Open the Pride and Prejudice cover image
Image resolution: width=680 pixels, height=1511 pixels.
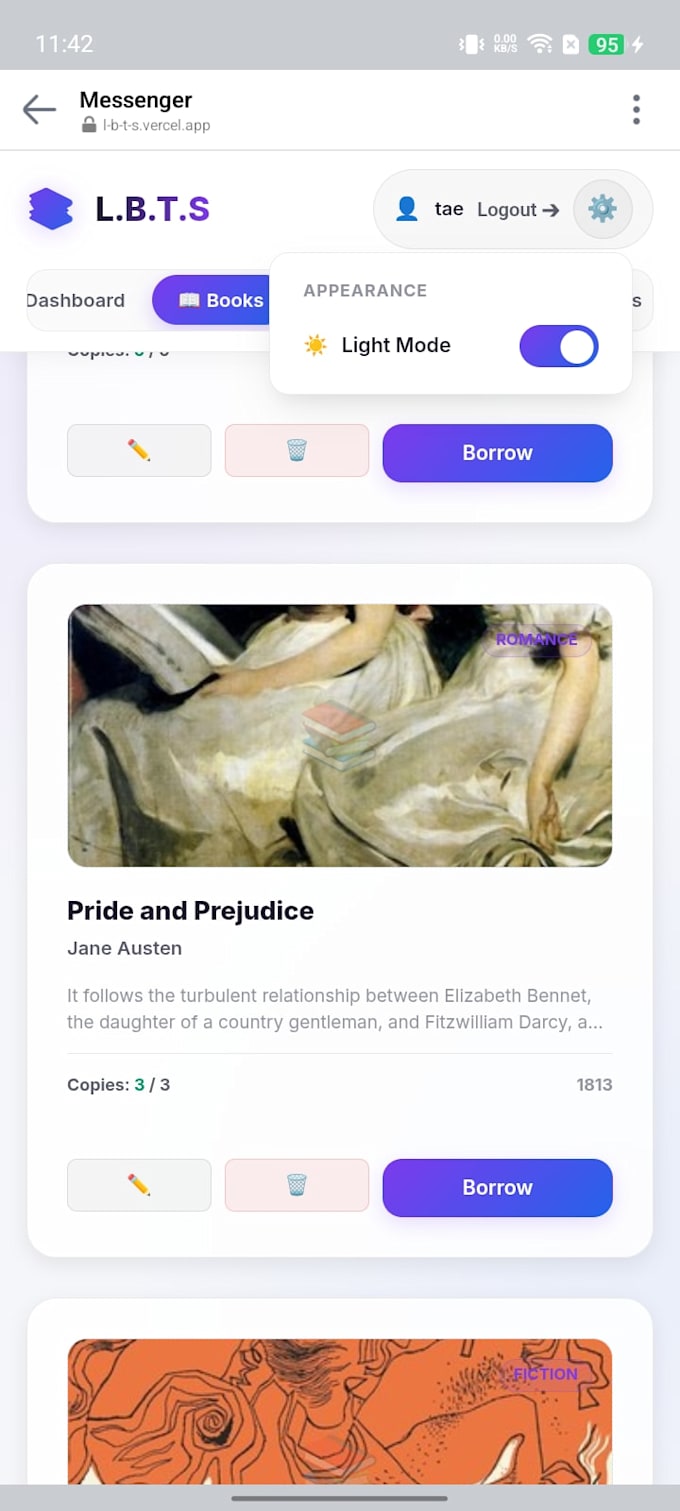pos(340,735)
